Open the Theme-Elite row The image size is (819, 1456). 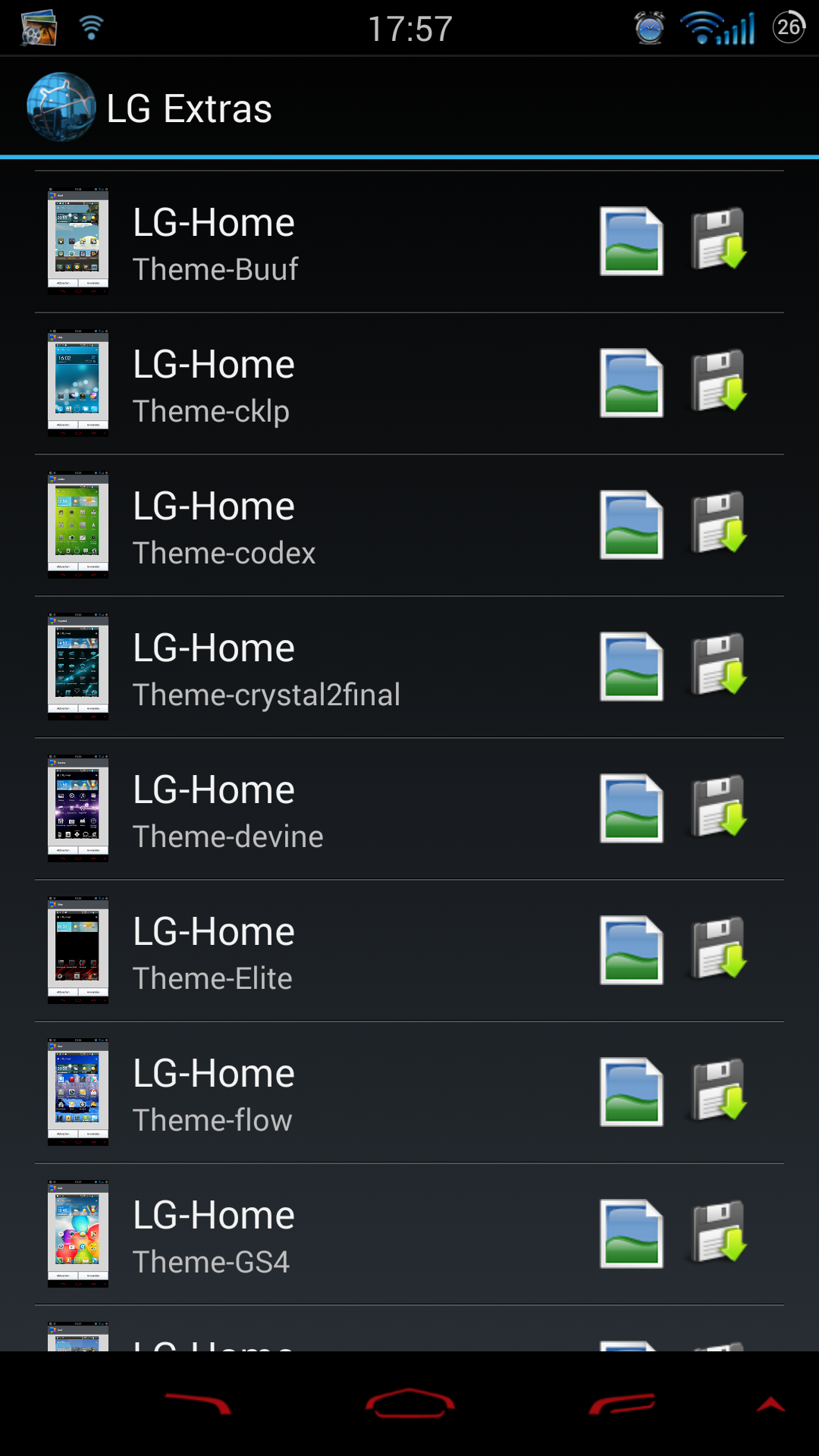(x=409, y=951)
